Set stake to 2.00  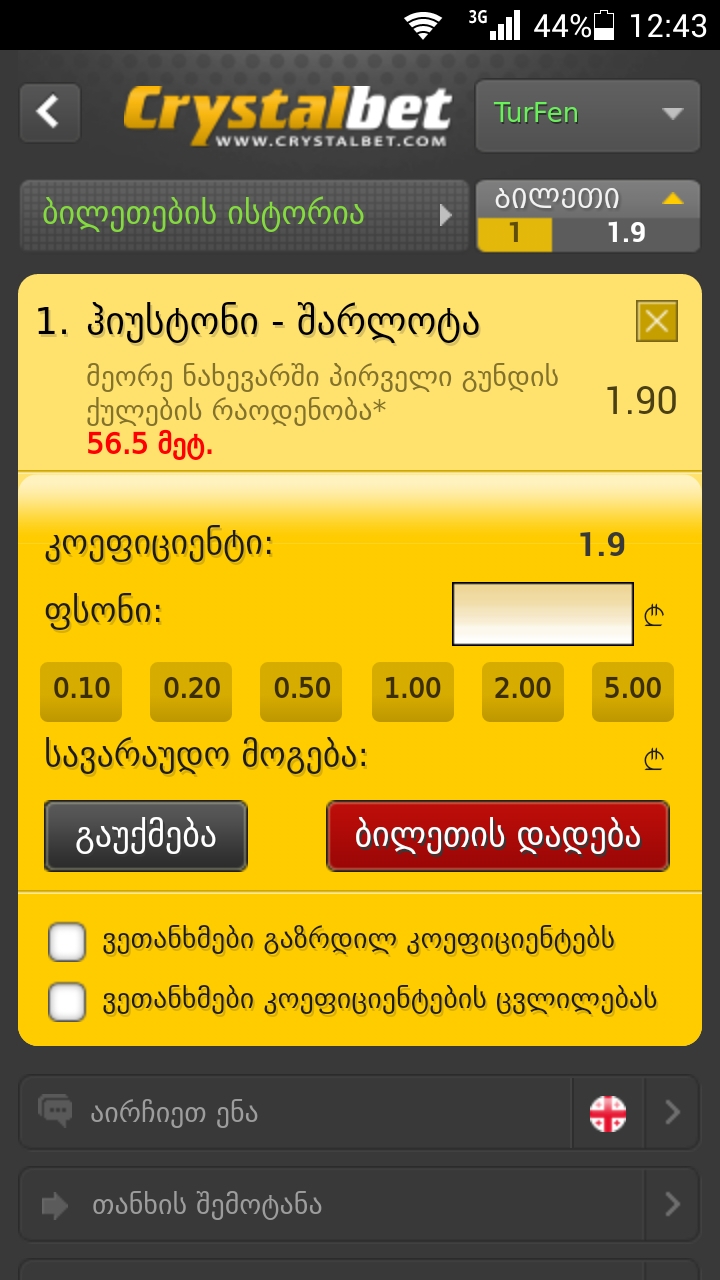pyautogui.click(x=522, y=690)
